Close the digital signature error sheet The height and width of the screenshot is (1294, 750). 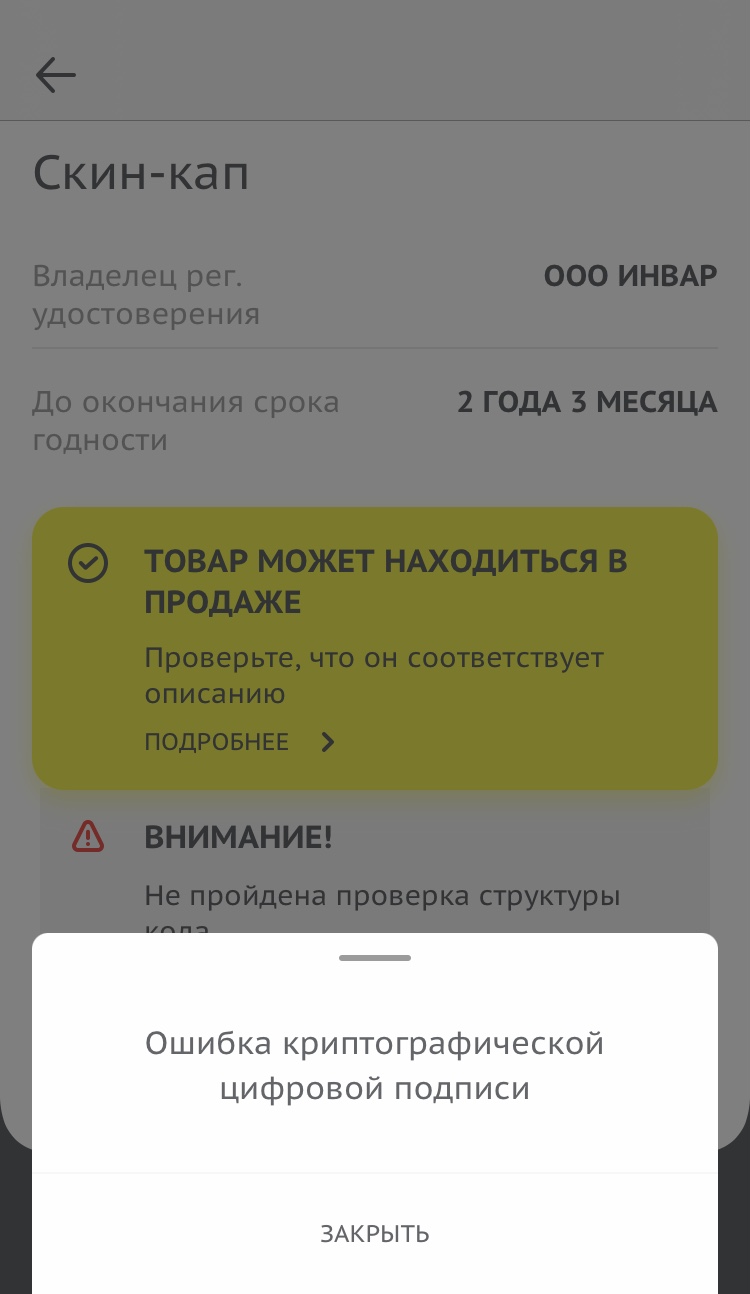[x=374, y=1233]
